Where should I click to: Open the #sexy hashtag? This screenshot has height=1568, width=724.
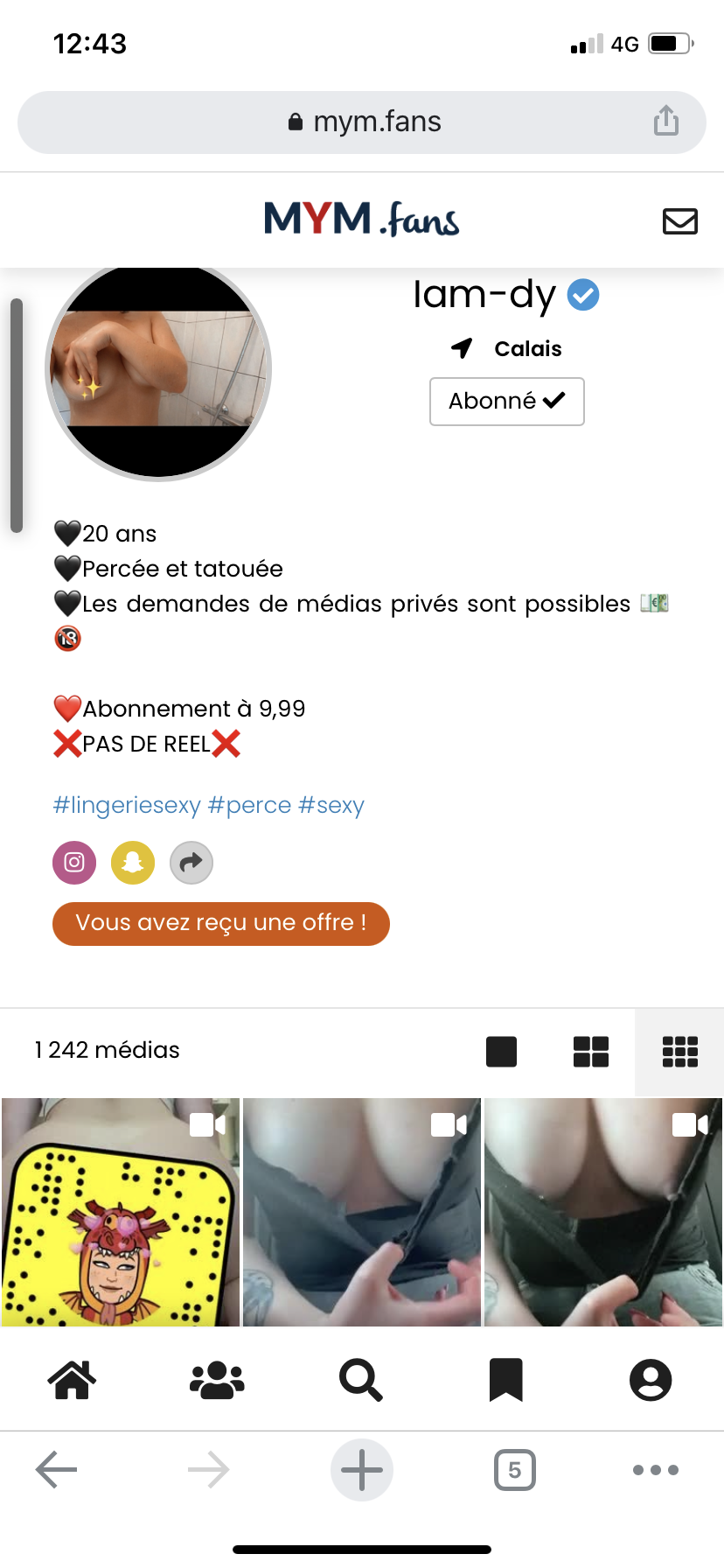(x=331, y=805)
